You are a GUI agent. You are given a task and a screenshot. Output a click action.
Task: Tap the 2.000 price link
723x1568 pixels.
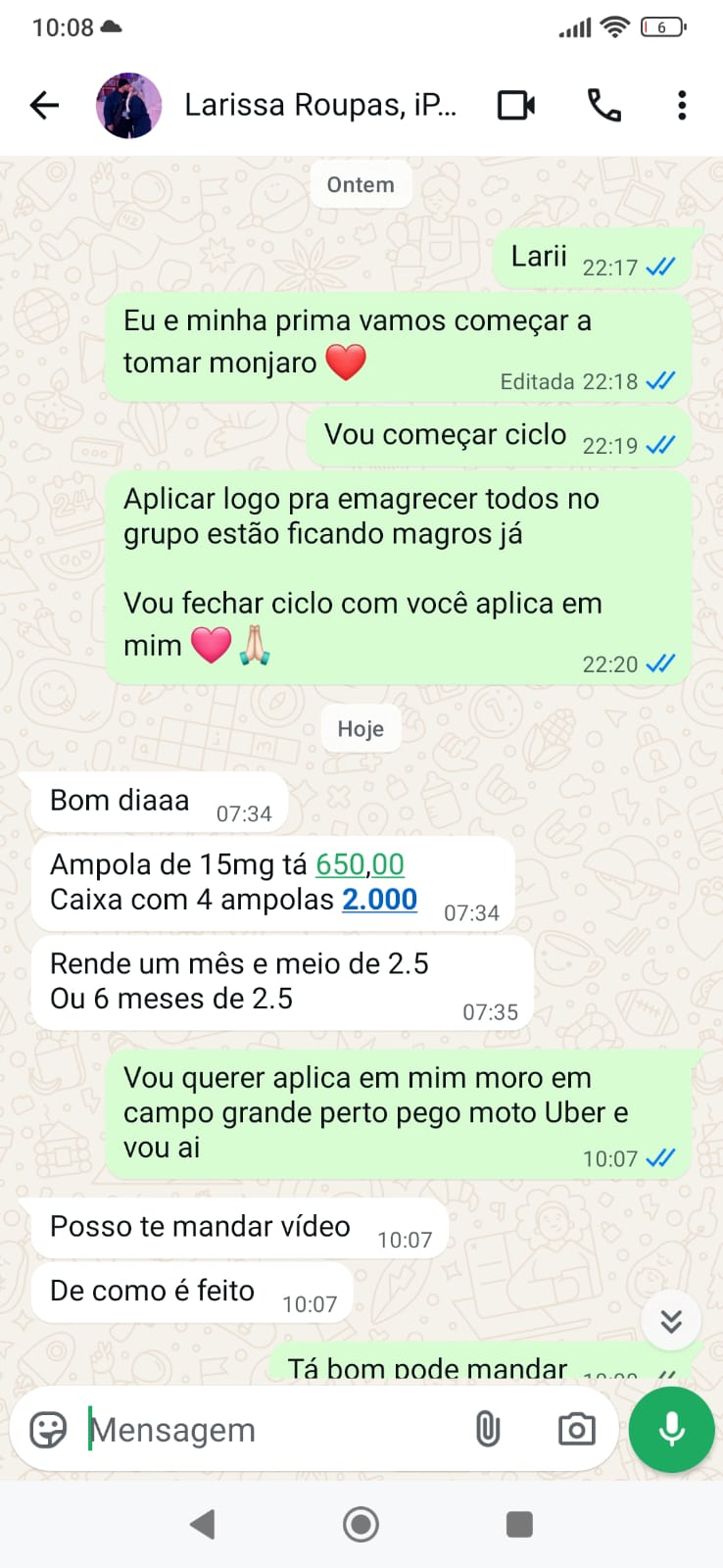tap(379, 900)
